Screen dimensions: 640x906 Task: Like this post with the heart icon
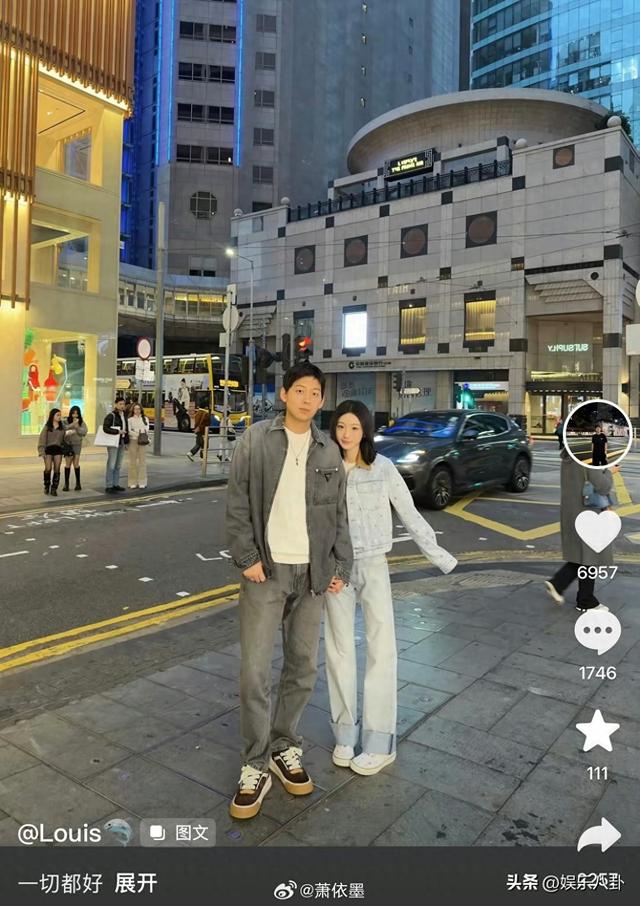pos(597,531)
